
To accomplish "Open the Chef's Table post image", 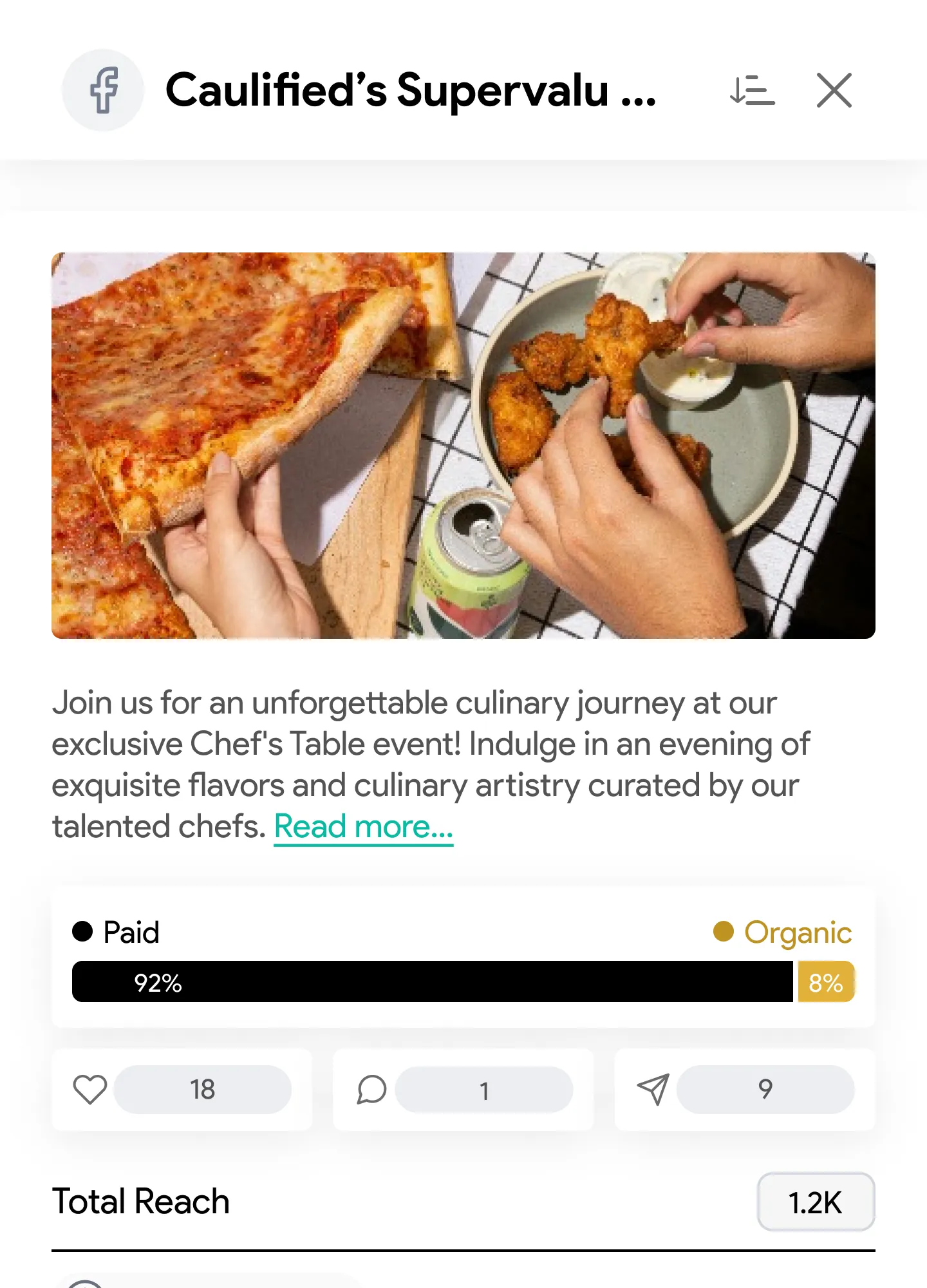I will [x=464, y=446].
